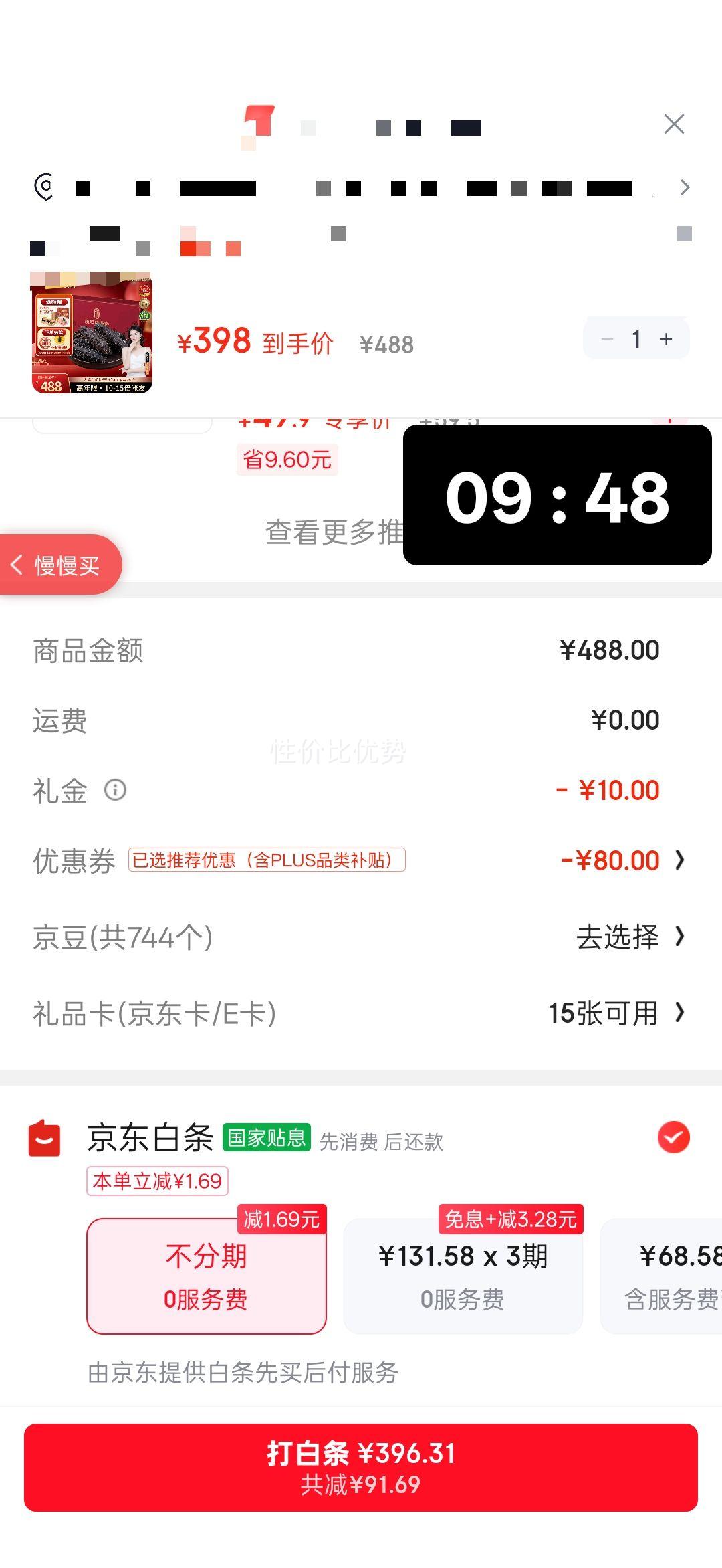Tap the 礼金 info icon

click(116, 791)
